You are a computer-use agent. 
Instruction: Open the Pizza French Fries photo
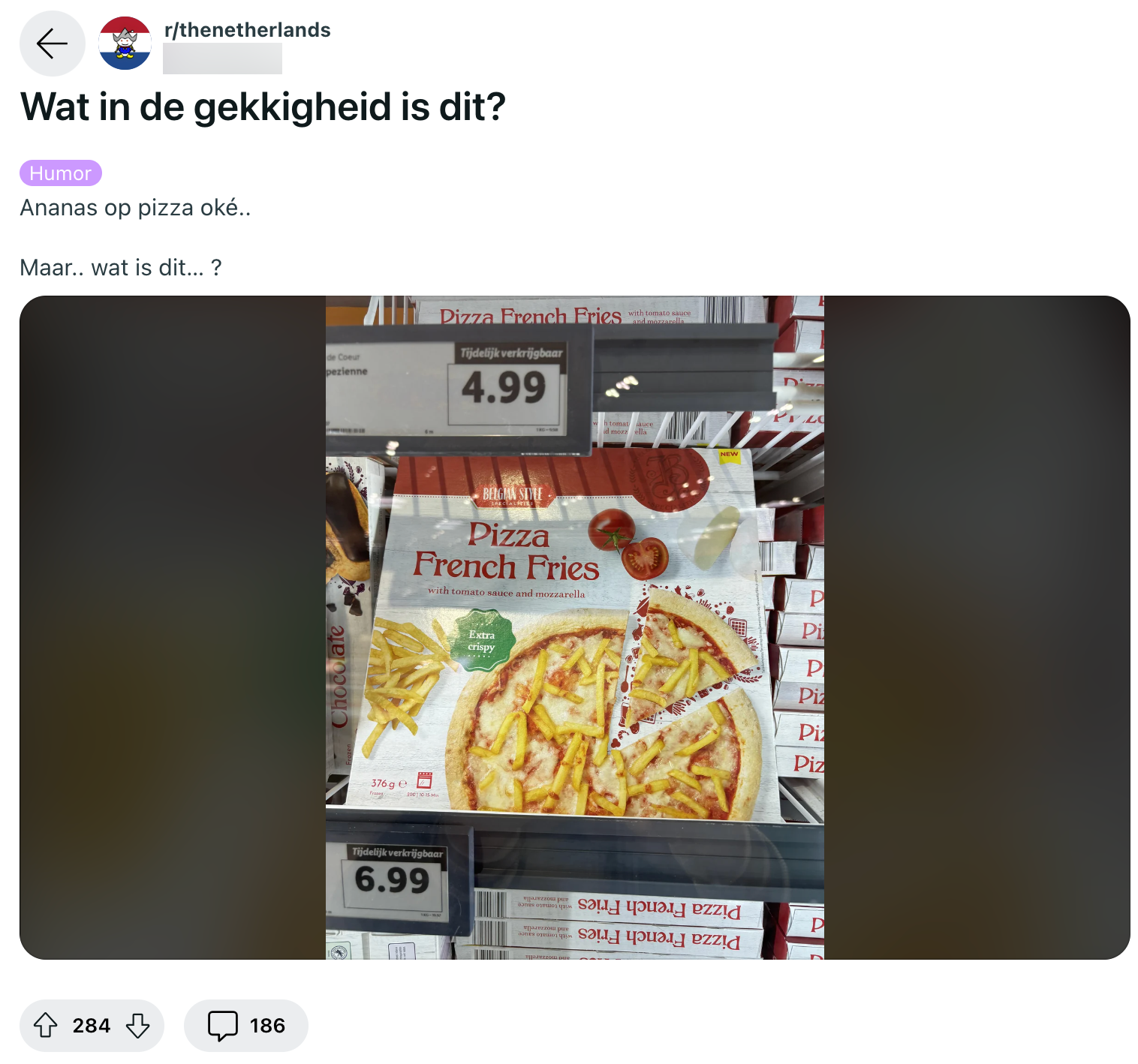pyautogui.click(x=574, y=627)
